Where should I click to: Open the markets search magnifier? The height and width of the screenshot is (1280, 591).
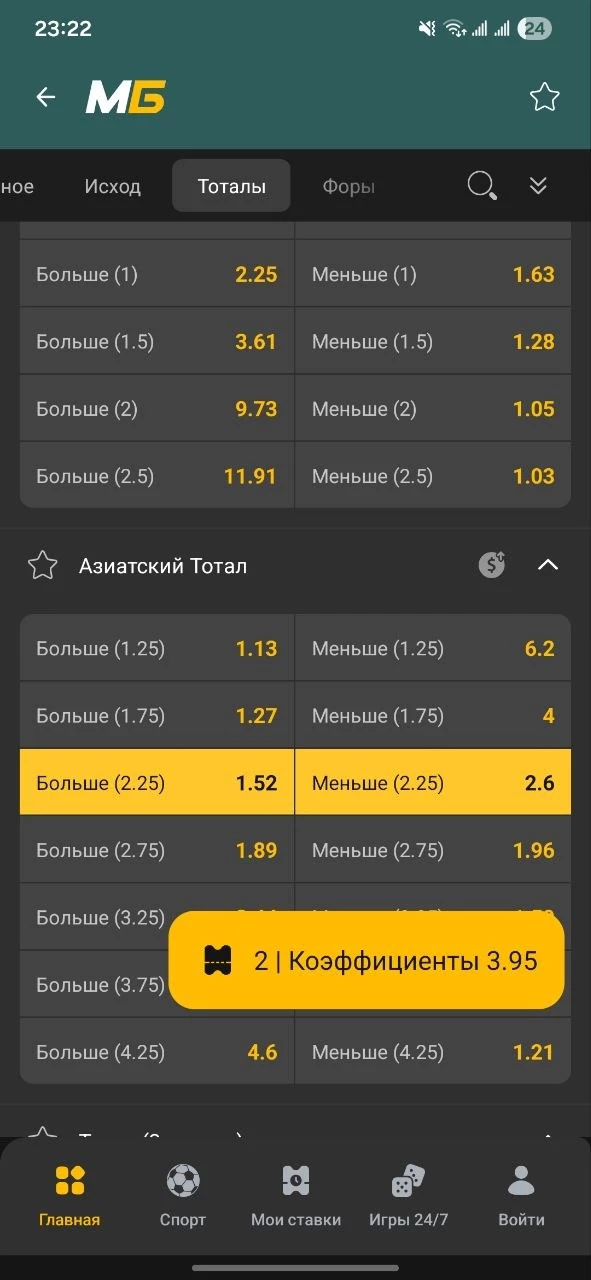pos(482,186)
